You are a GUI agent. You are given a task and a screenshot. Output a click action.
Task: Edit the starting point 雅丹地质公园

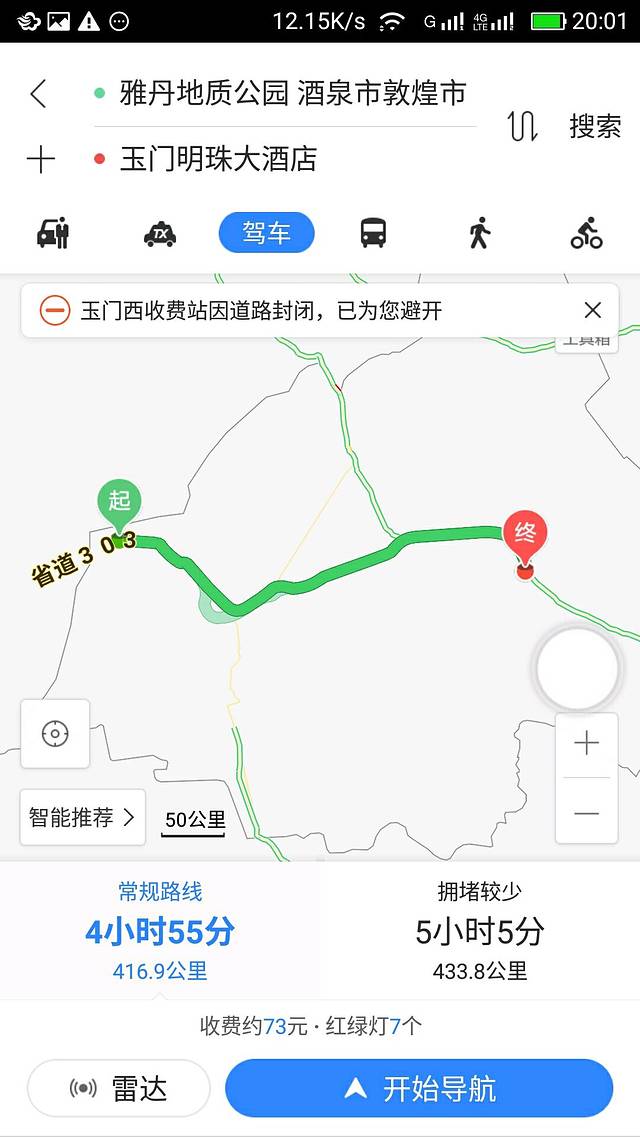(x=292, y=94)
